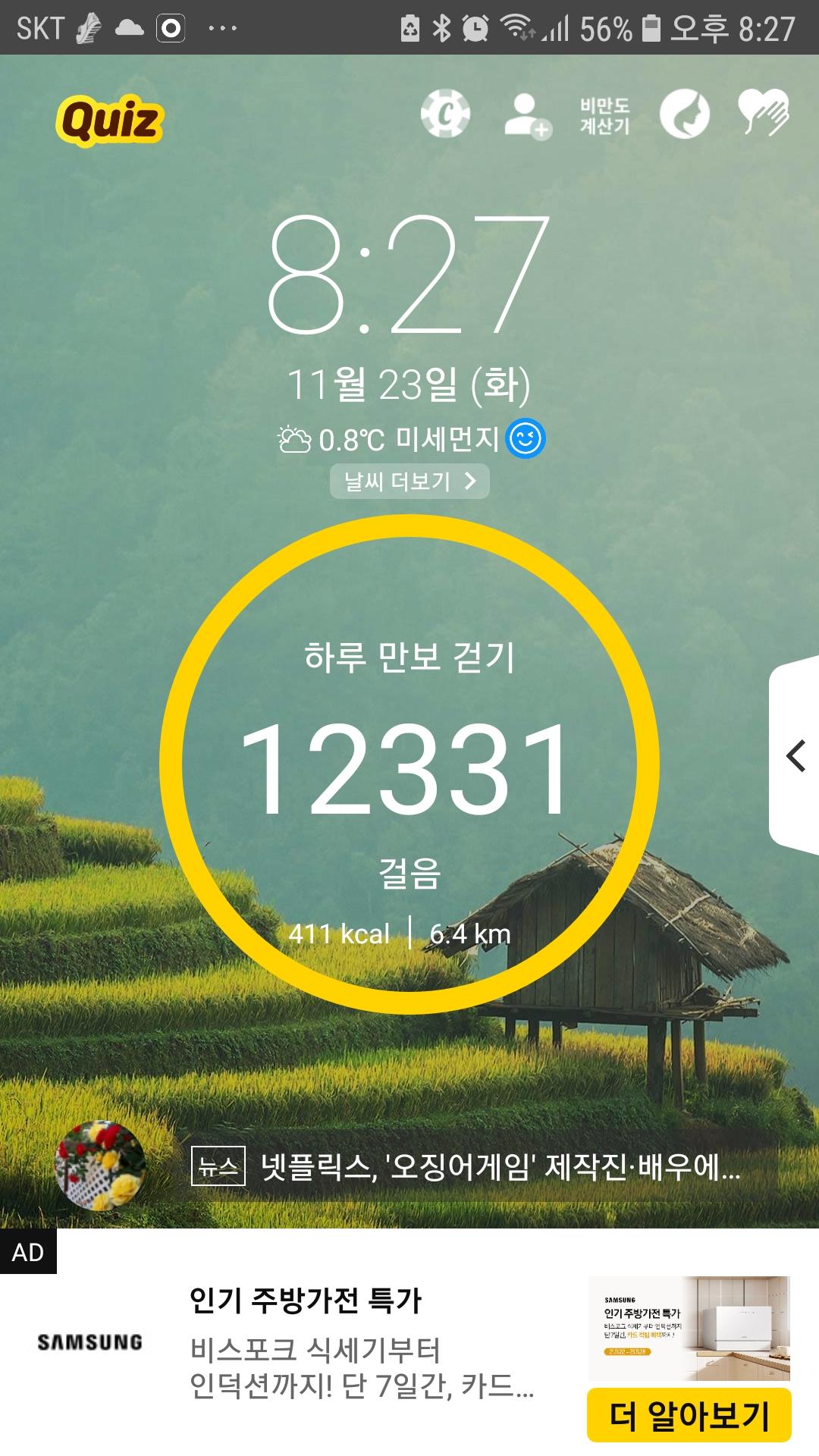Open the coin points icon
Image resolution: width=819 pixels, height=1456 pixels.
coord(445,115)
